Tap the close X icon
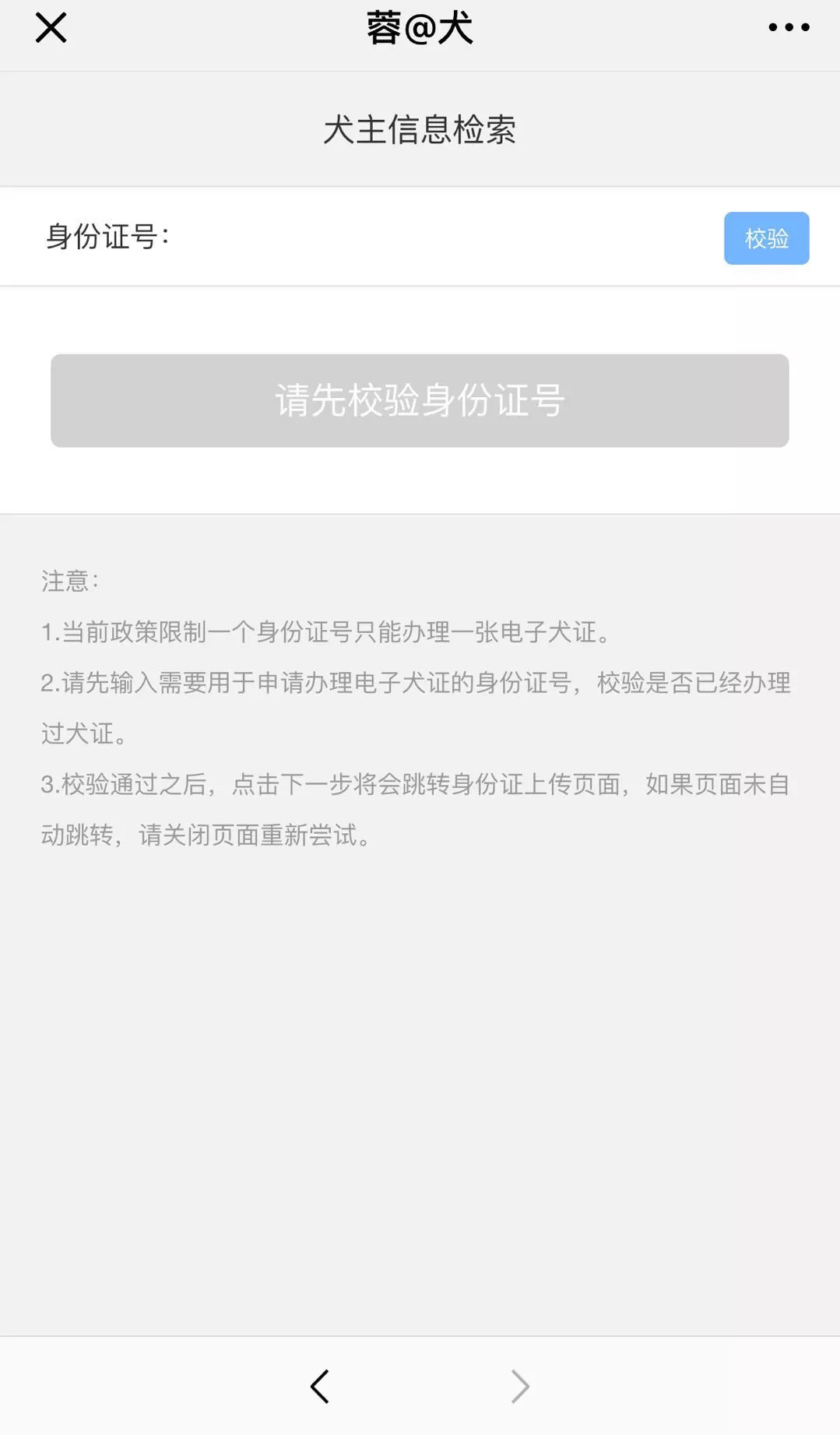This screenshot has height=1435, width=840. 50,27
